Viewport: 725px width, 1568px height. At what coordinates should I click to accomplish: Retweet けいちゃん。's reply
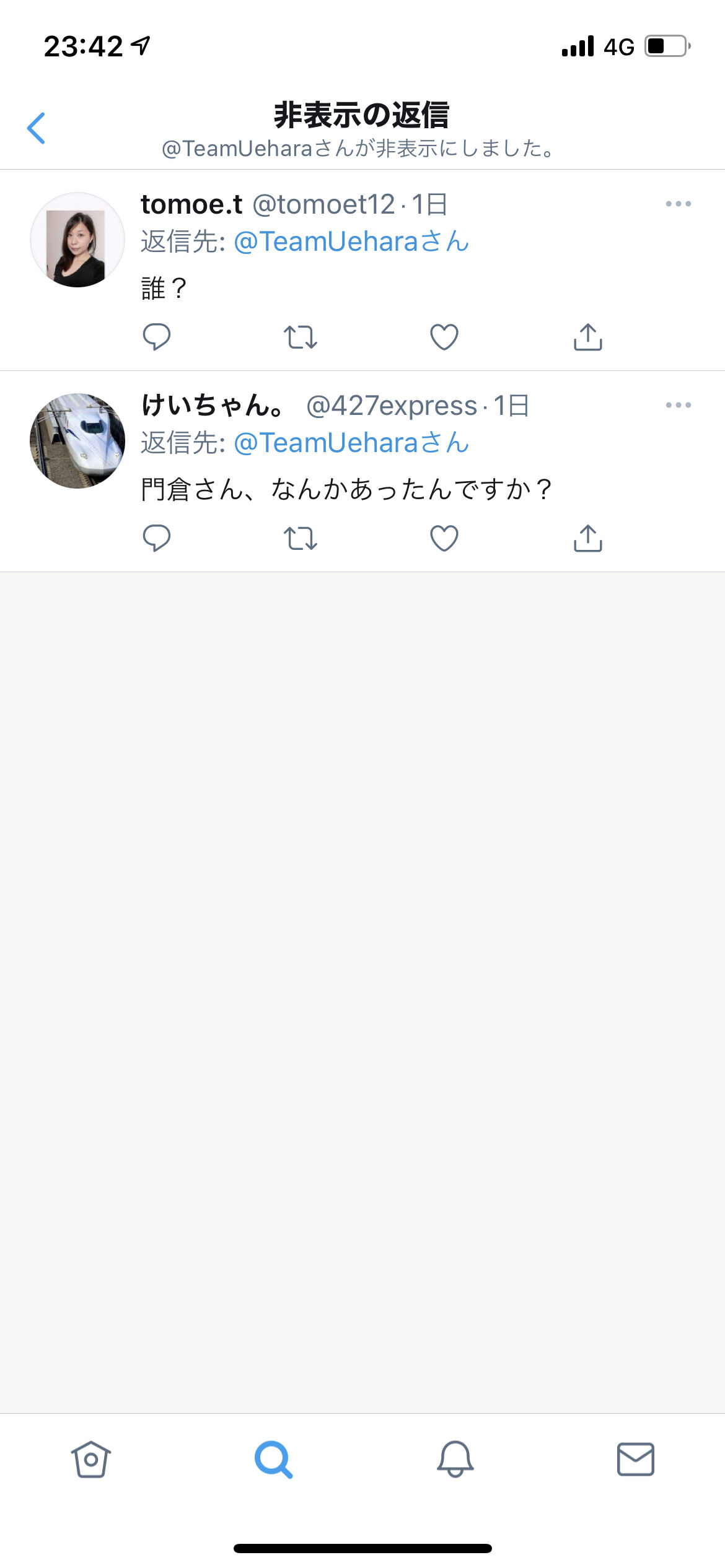301,539
